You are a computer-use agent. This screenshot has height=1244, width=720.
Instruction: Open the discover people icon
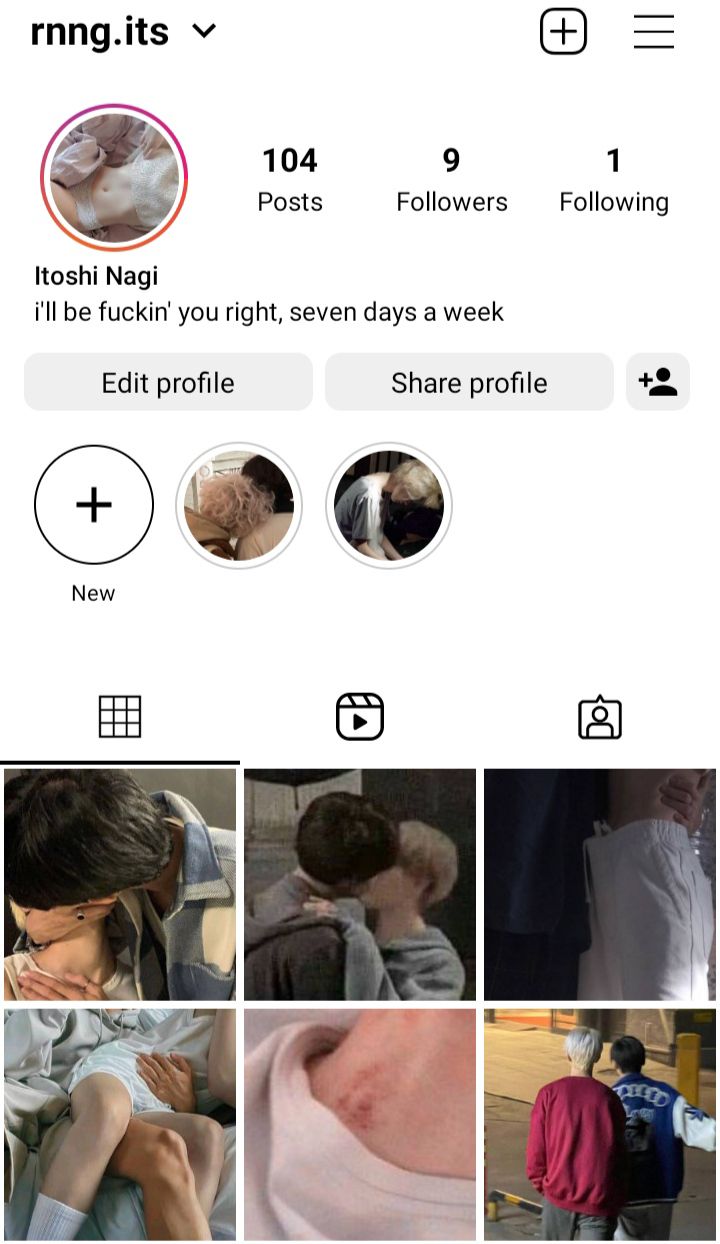658,382
